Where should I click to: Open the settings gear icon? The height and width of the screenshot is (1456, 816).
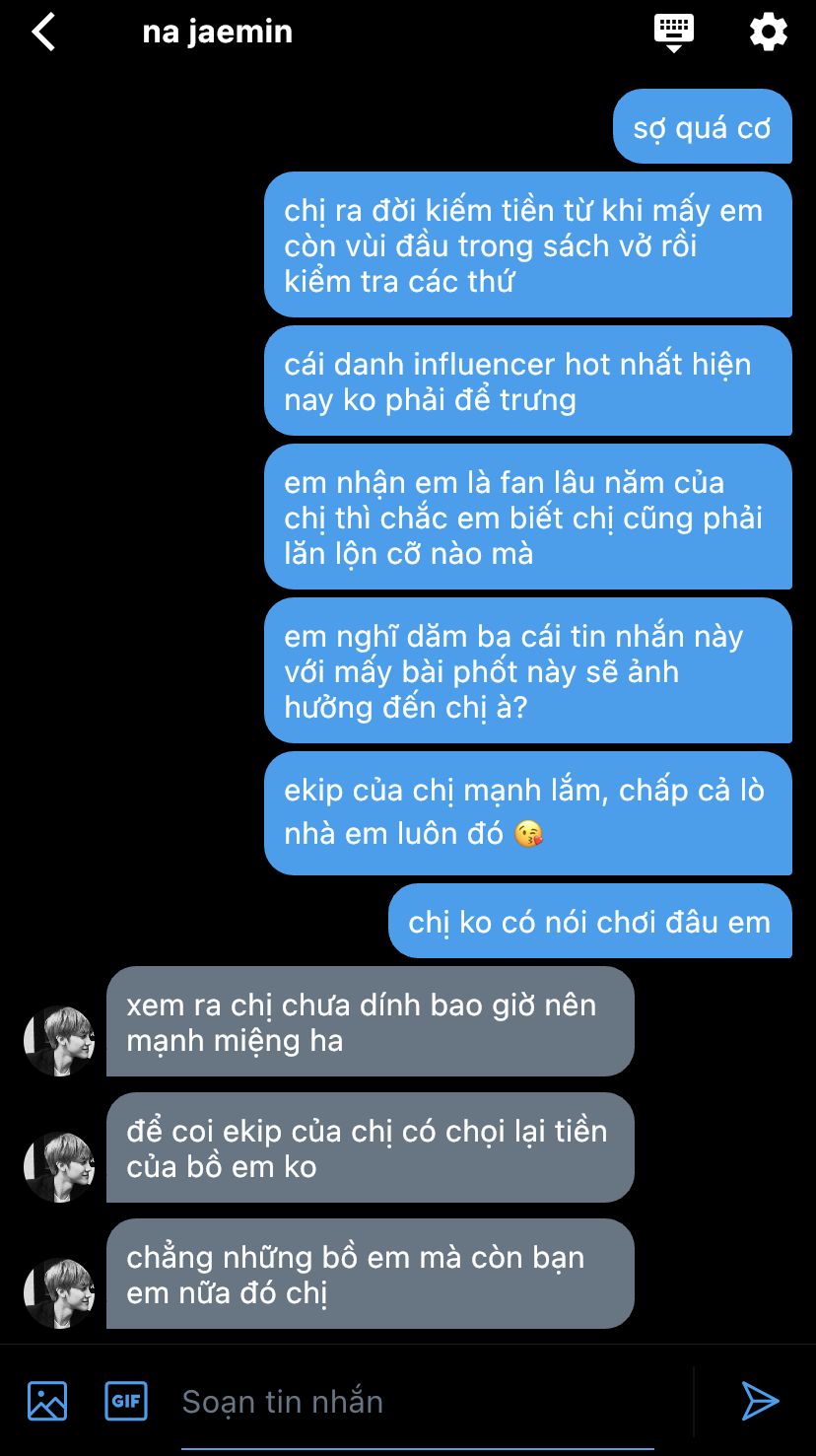(769, 32)
